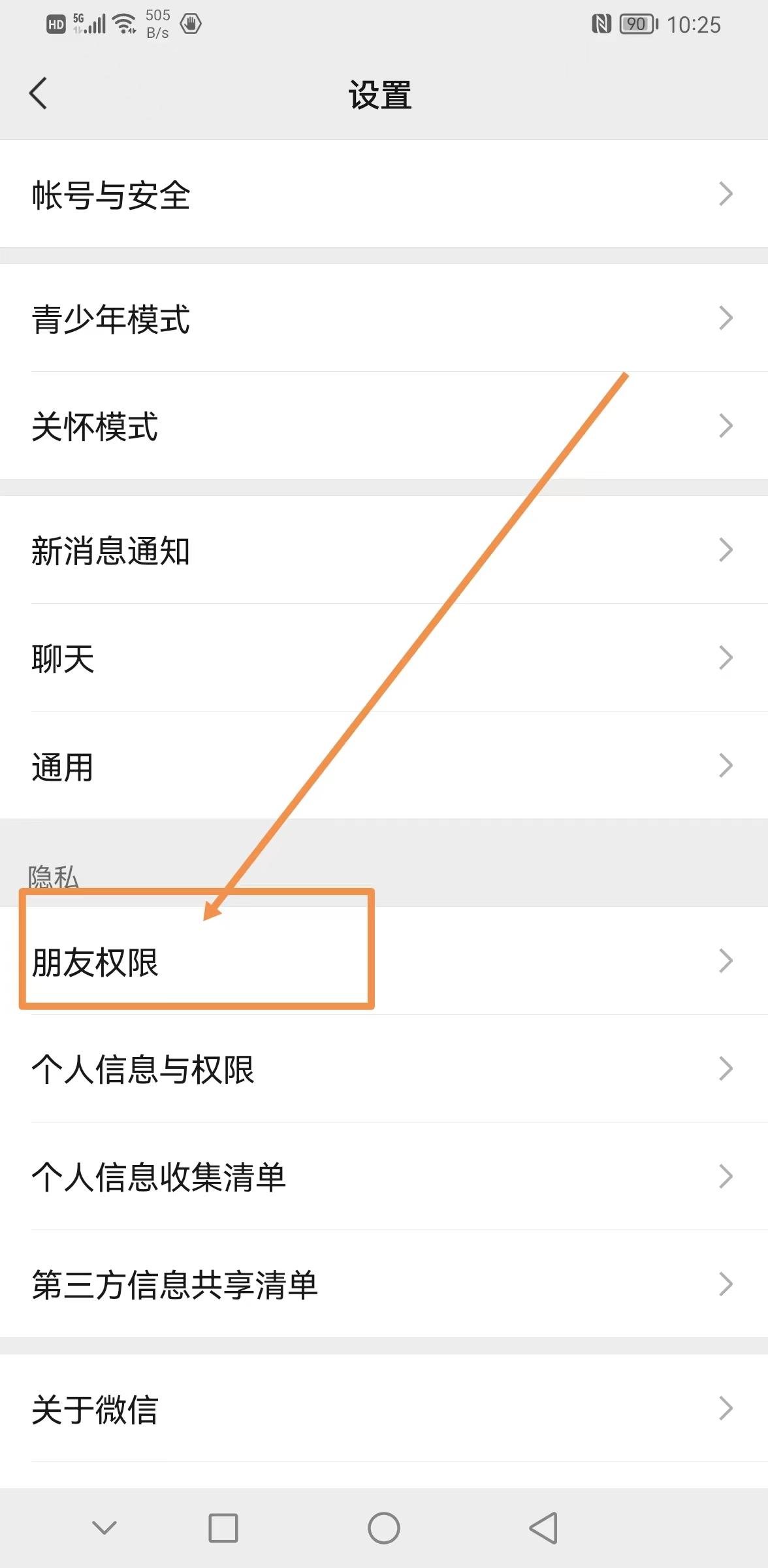This screenshot has height=1568, width=768.
Task: Tap the system home button
Action: coord(384,1528)
